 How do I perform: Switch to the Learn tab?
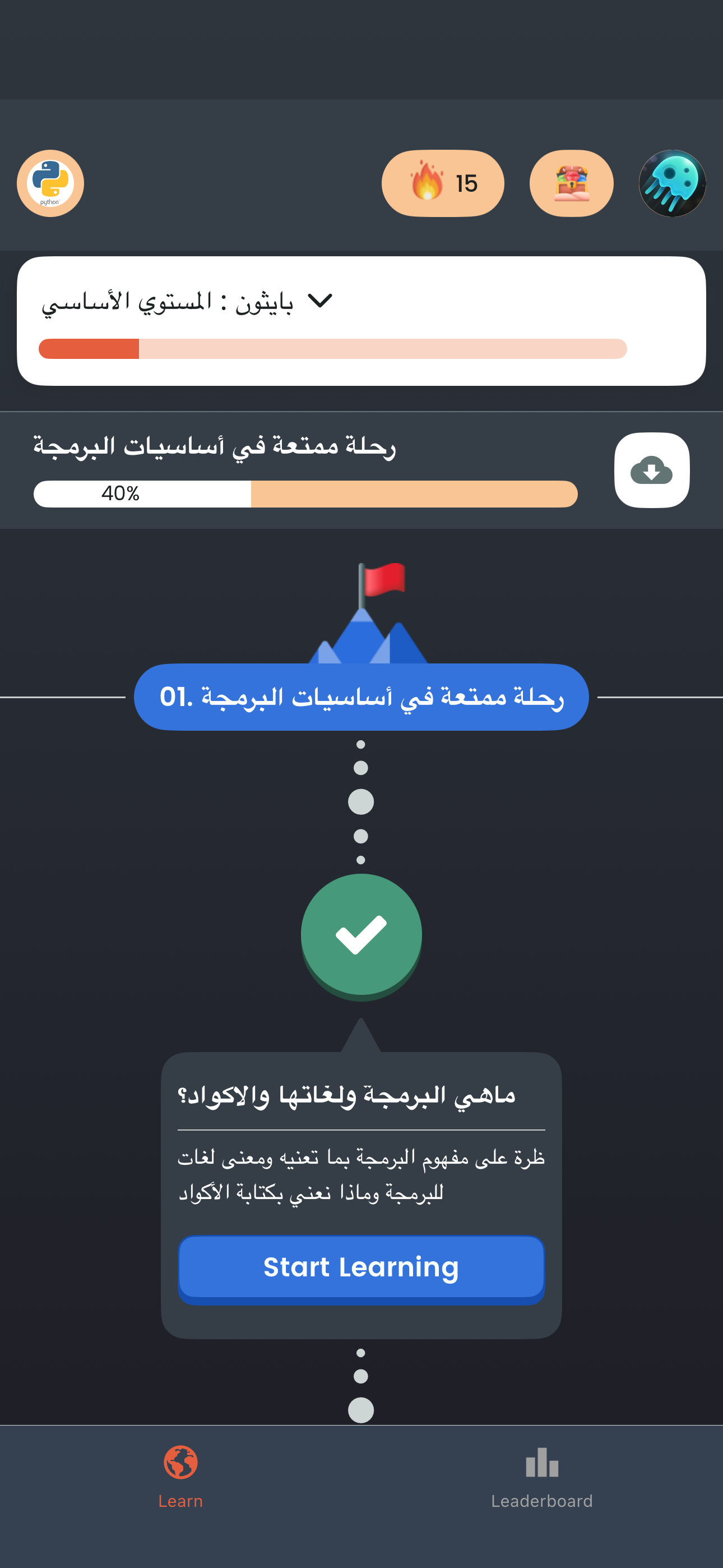tap(180, 1476)
